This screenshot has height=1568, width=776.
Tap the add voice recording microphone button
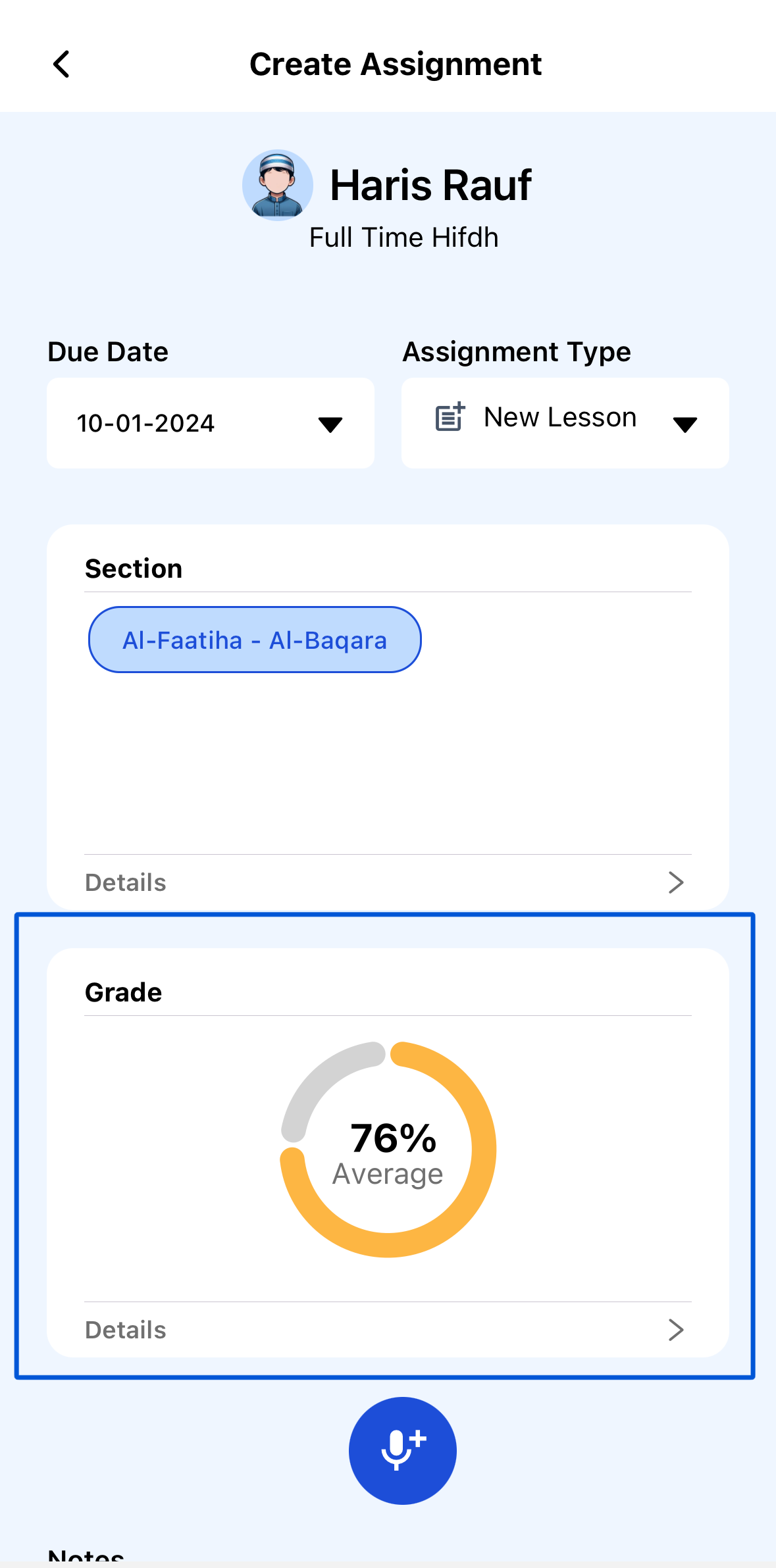tap(402, 1450)
